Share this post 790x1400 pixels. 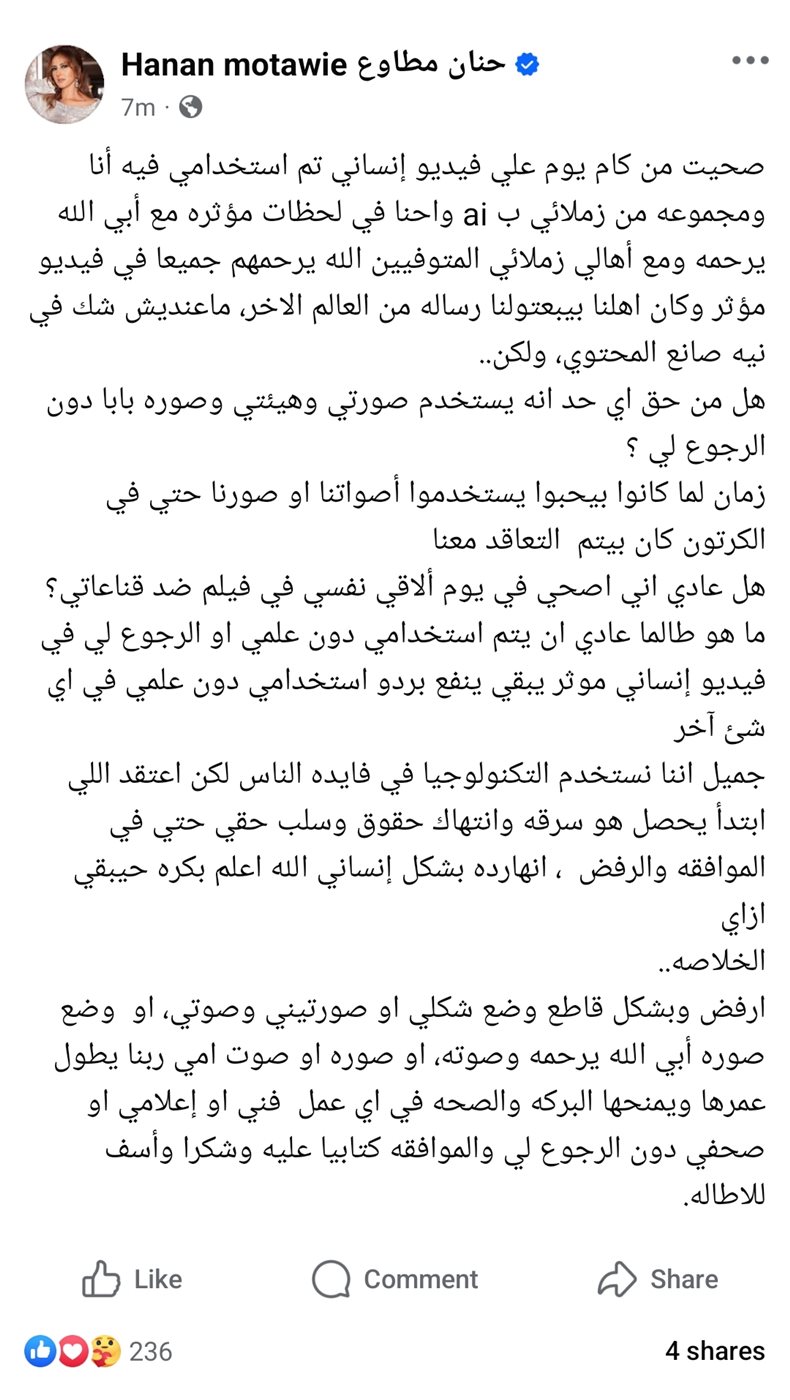coord(657,1279)
